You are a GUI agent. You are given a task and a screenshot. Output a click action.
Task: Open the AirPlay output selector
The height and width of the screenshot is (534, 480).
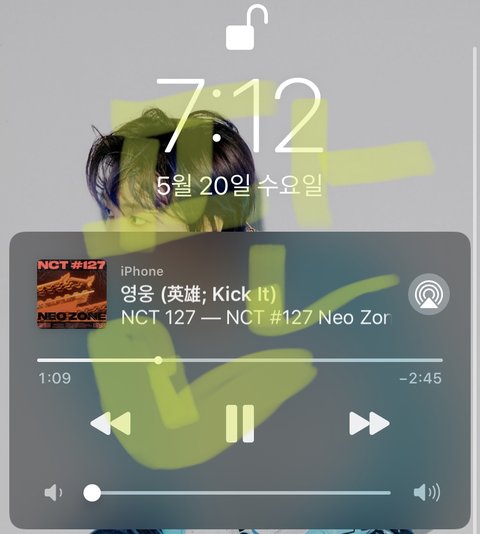pyautogui.click(x=429, y=294)
